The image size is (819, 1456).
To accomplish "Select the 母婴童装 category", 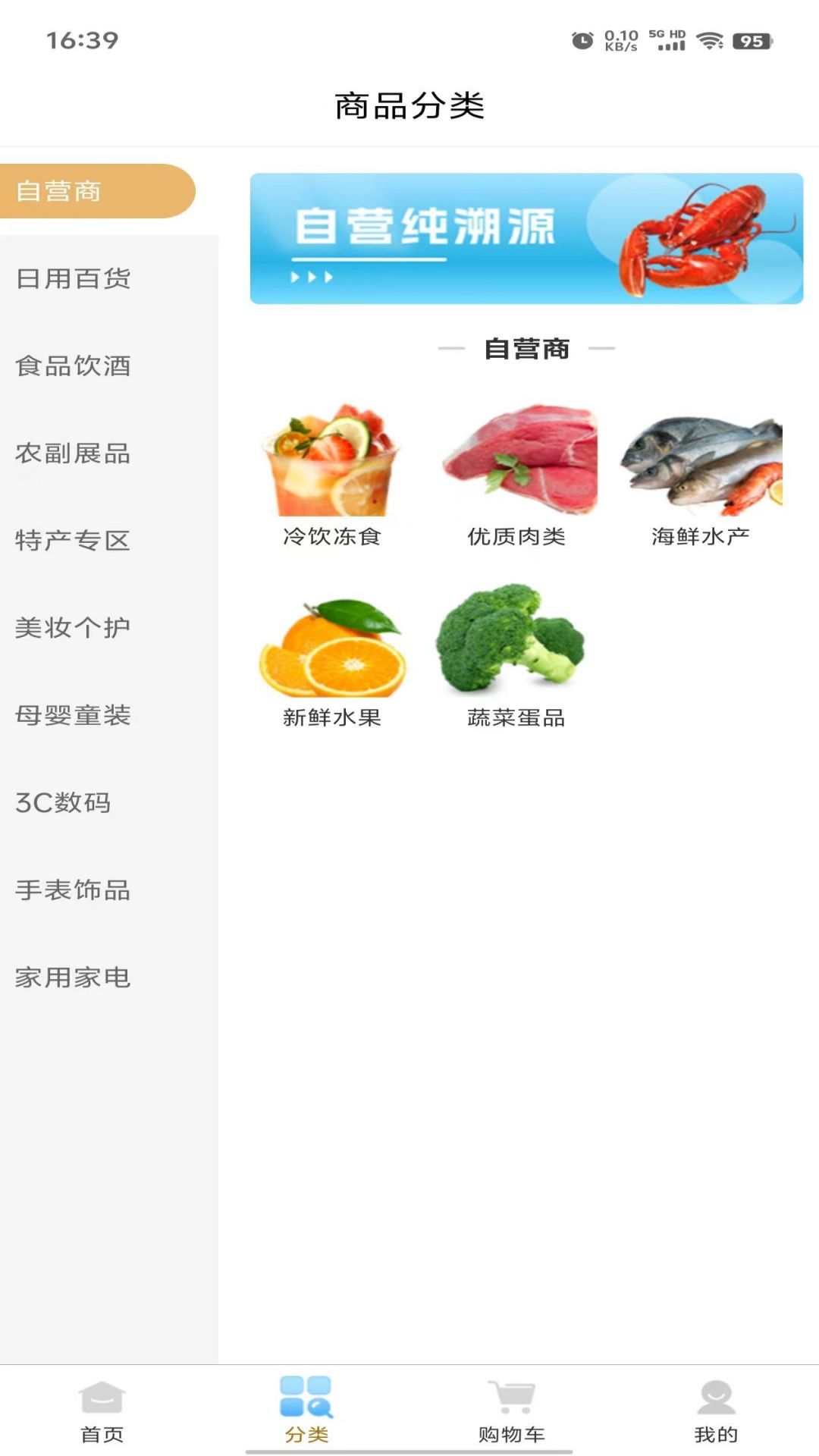I will [74, 715].
